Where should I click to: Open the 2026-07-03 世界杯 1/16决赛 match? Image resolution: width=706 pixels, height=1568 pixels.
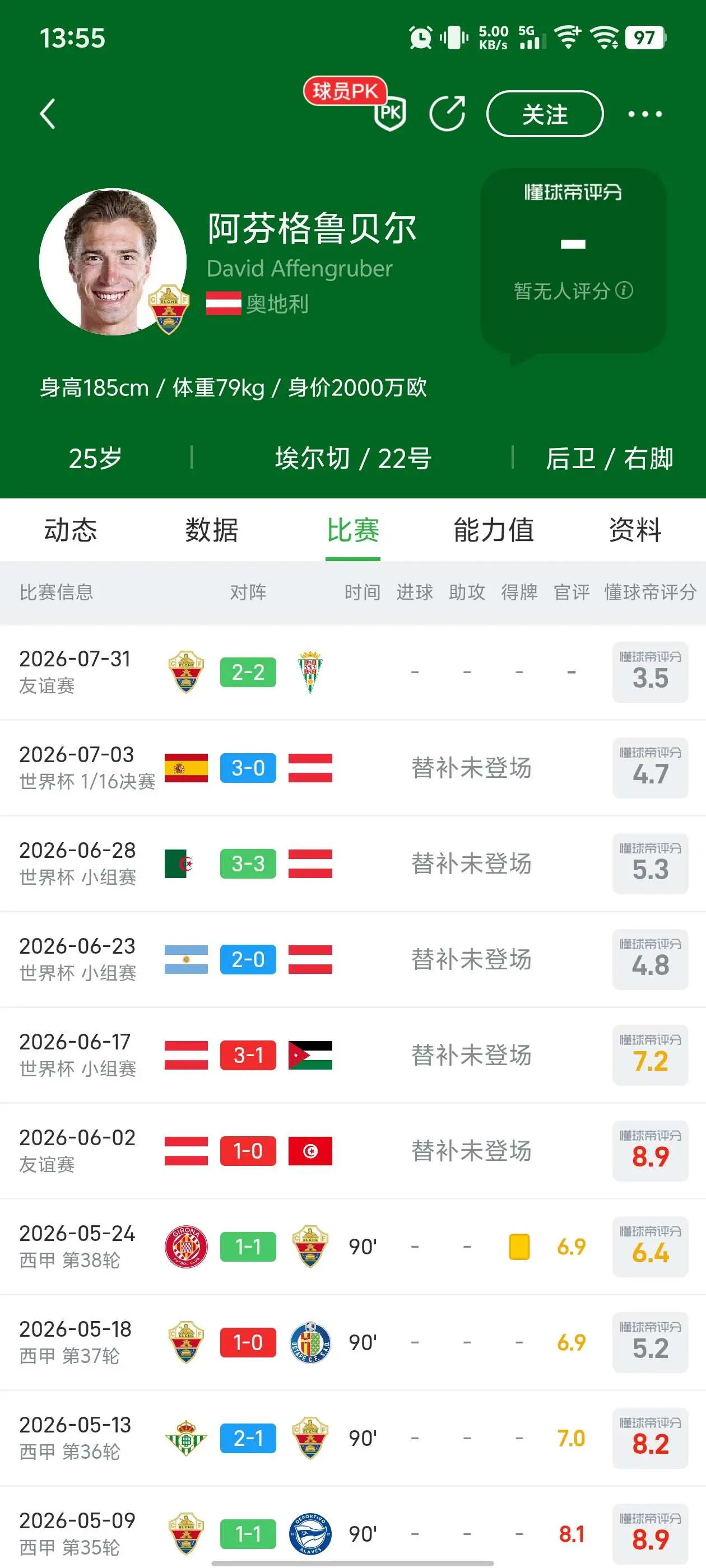click(x=352, y=768)
